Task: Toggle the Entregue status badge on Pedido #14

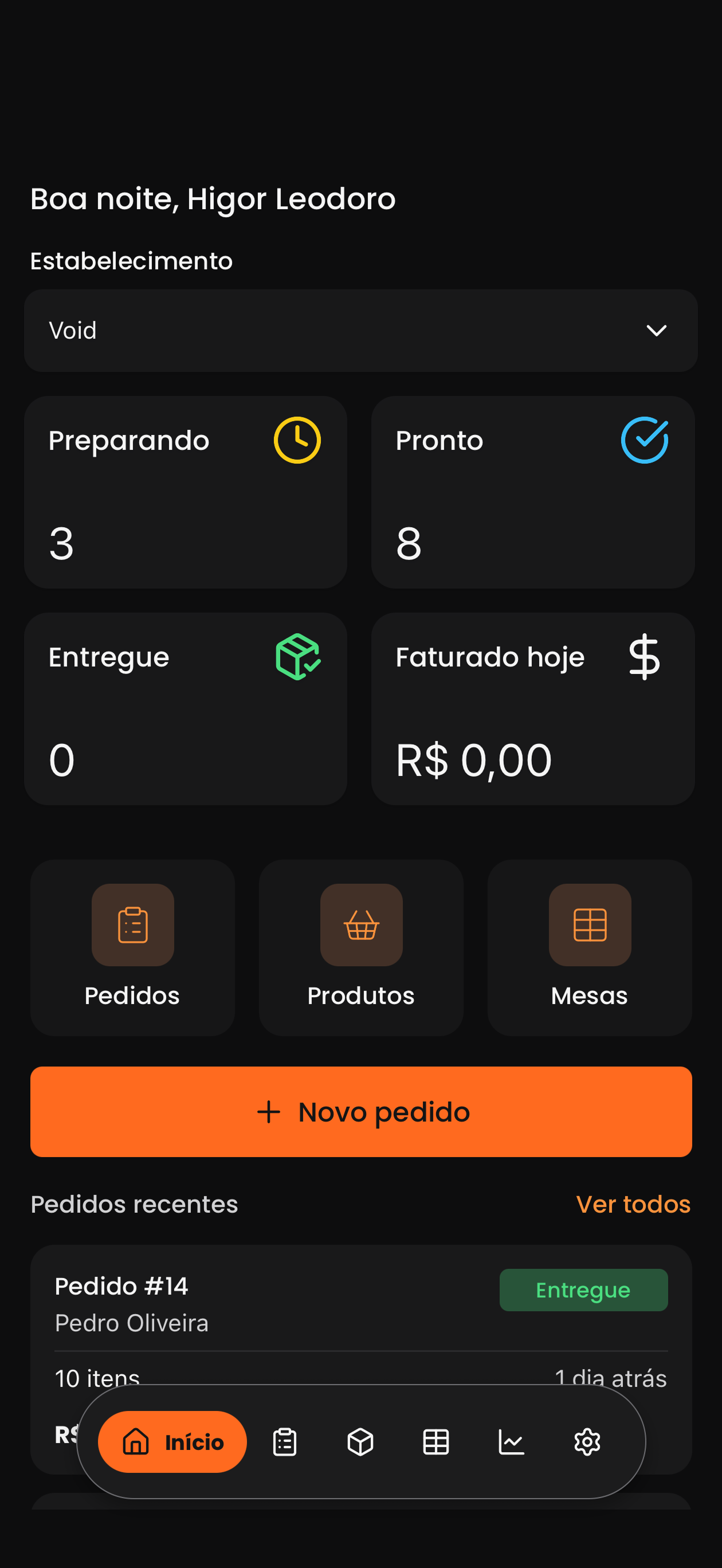Action: (583, 1290)
